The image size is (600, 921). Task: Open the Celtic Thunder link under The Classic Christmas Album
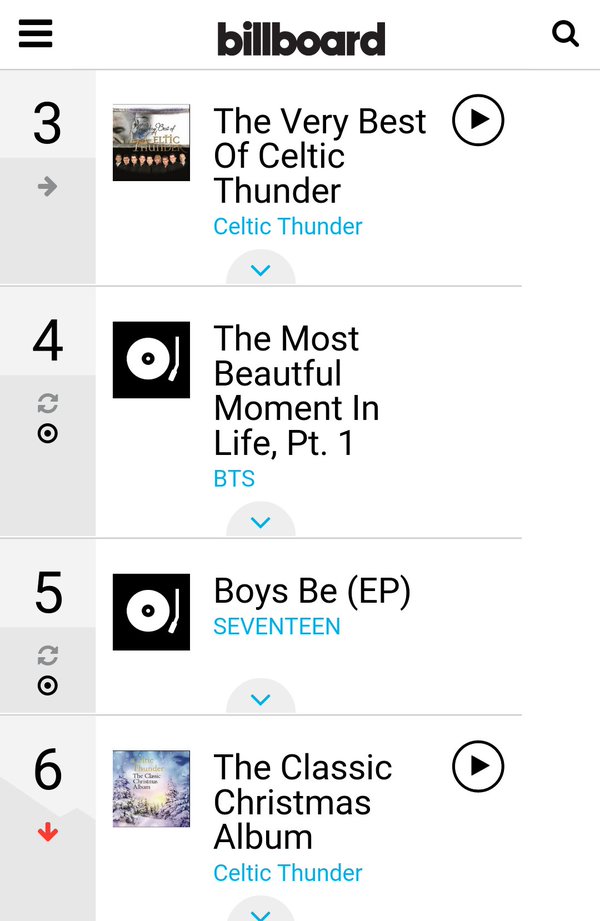(x=288, y=873)
